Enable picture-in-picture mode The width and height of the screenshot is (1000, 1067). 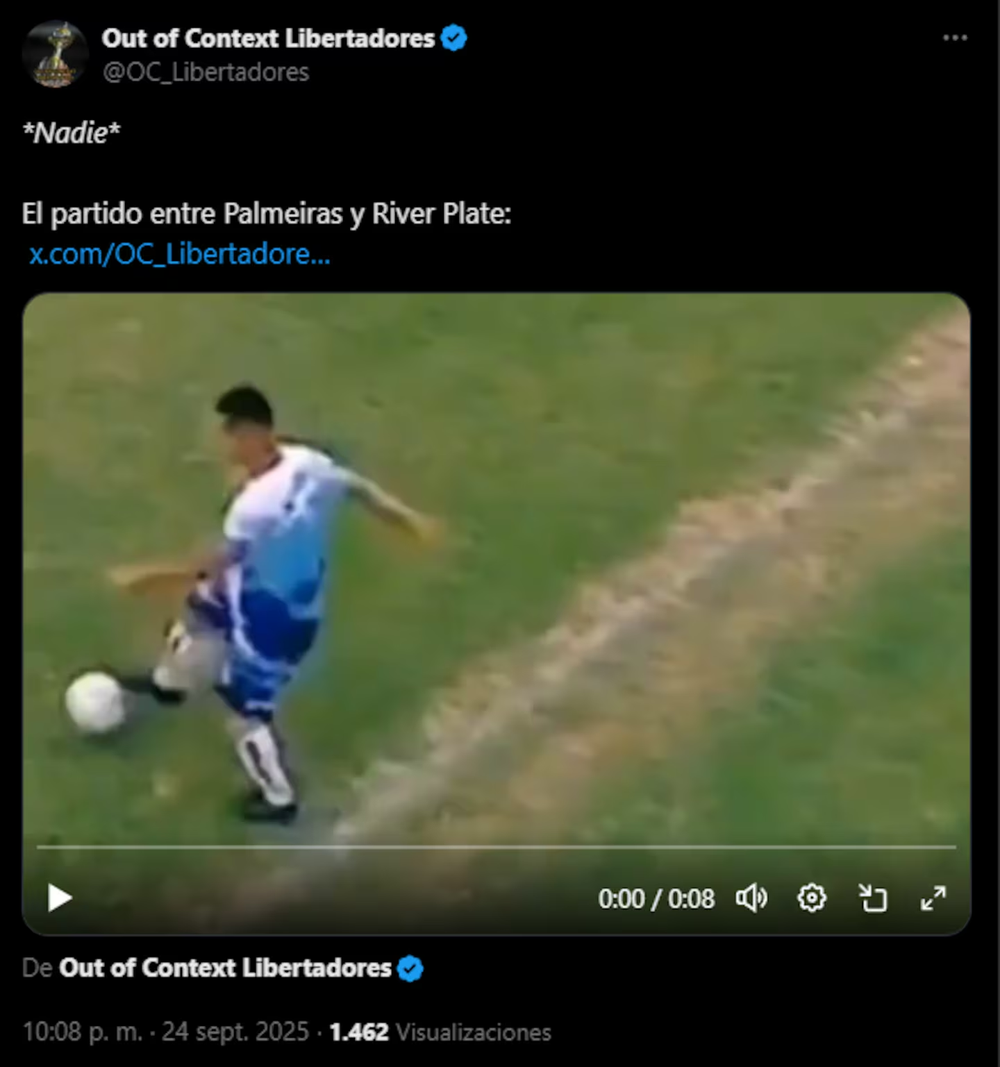[873, 898]
